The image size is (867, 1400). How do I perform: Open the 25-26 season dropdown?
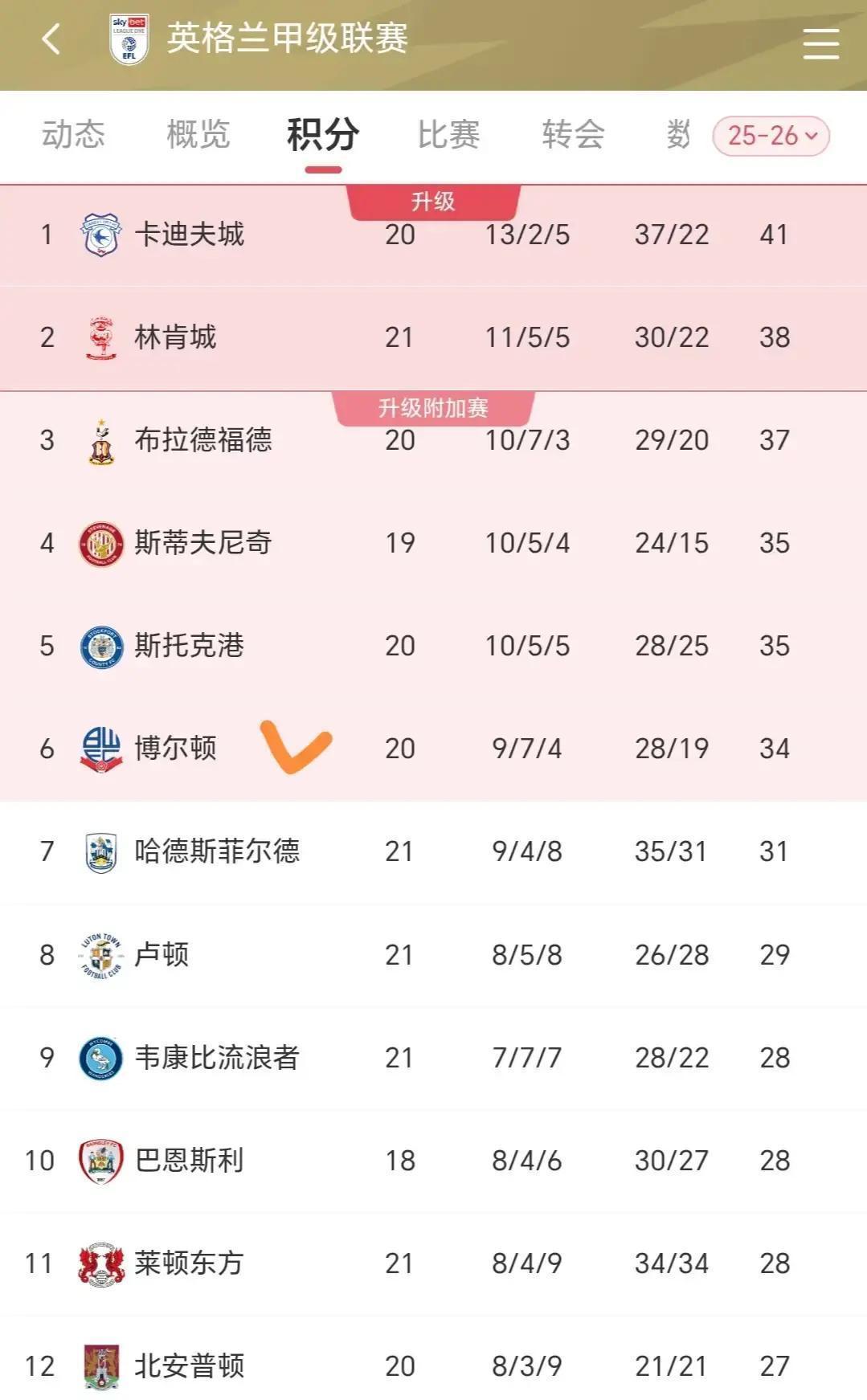(767, 137)
